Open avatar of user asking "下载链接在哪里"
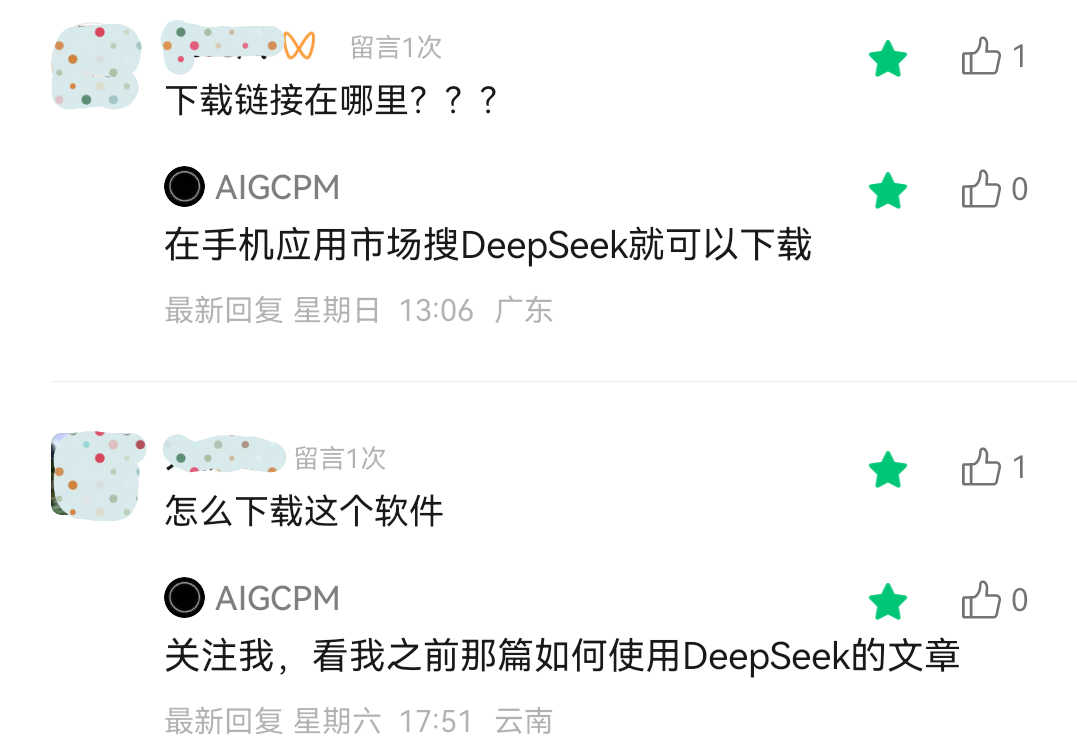This screenshot has height=756, width=1077. coord(96,66)
